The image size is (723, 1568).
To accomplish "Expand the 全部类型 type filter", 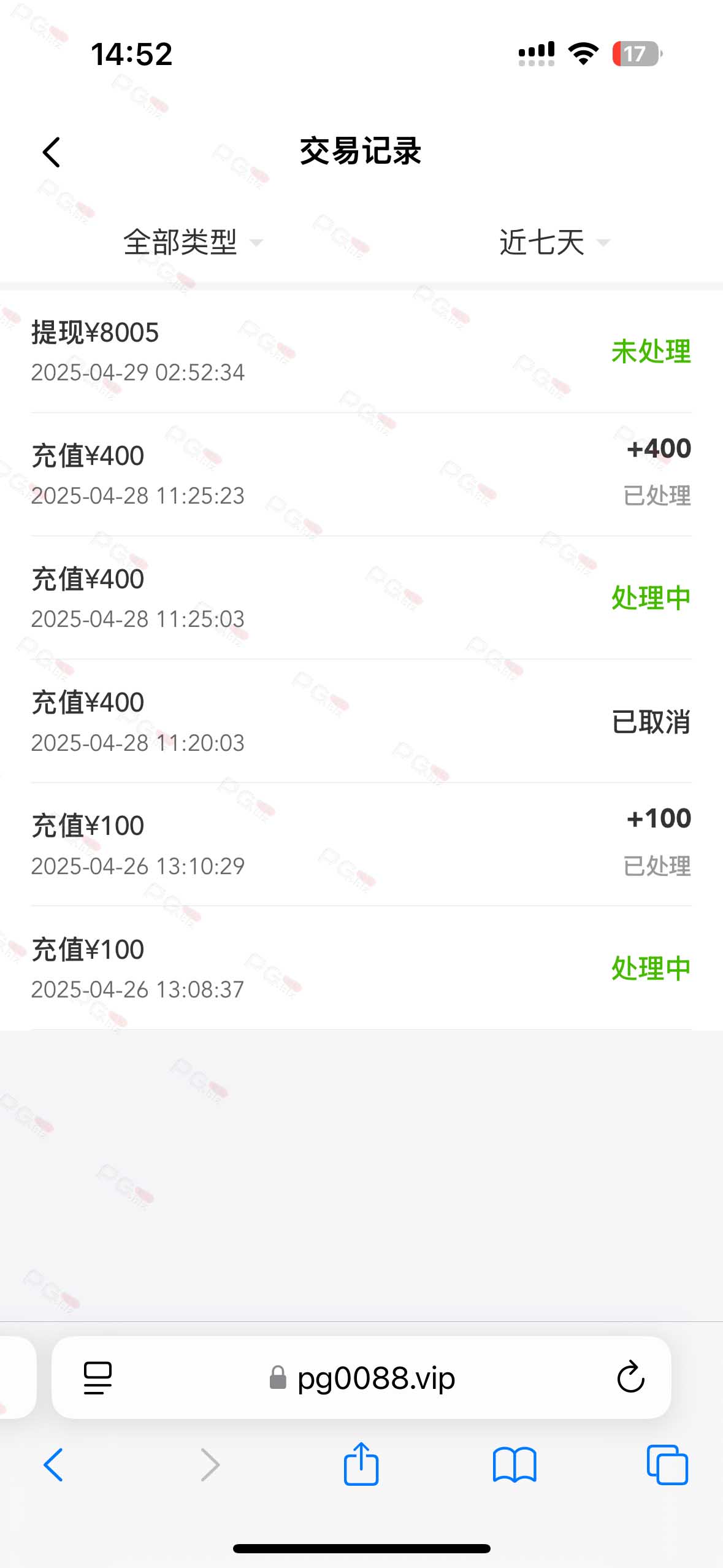I will pyautogui.click(x=193, y=242).
